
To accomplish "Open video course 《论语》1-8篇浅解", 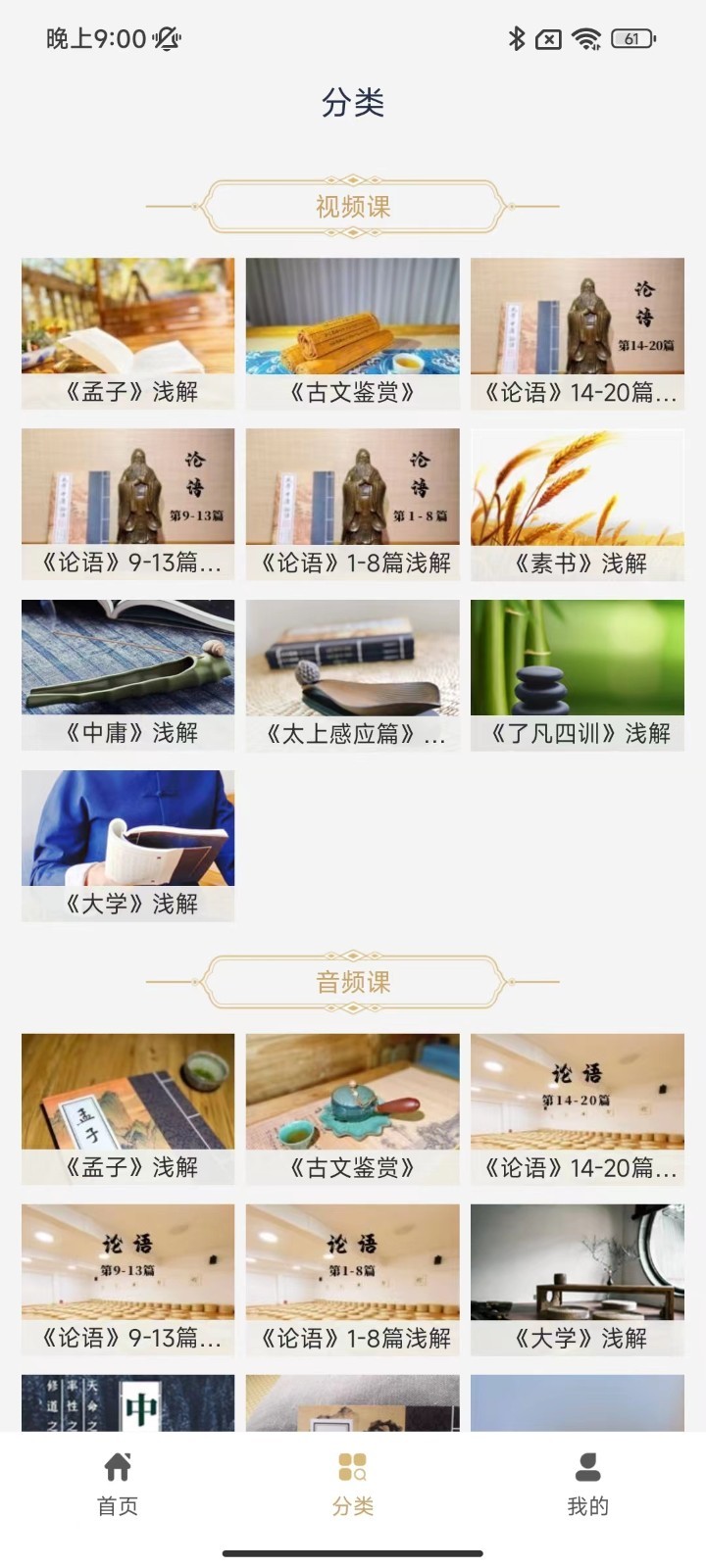I will (352, 504).
